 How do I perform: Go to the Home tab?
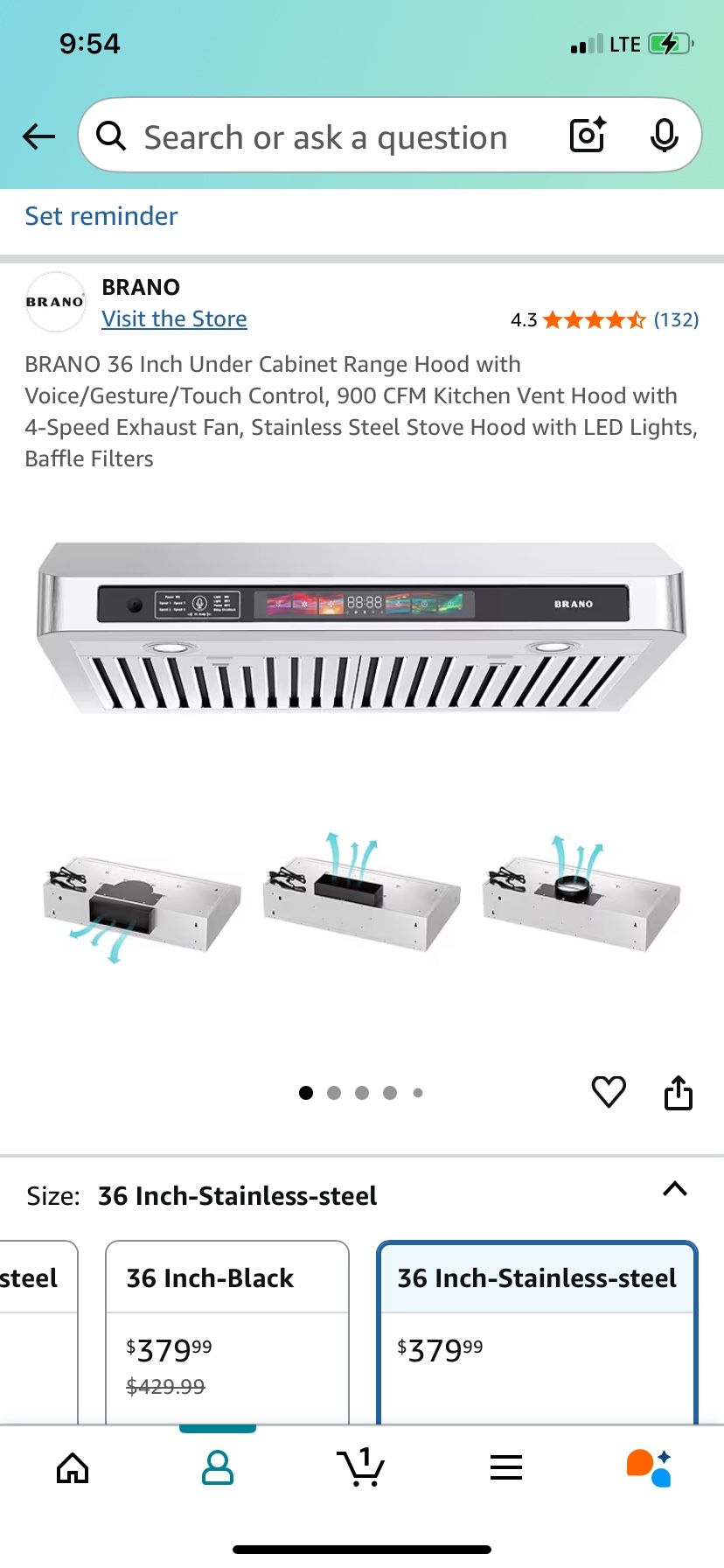pyautogui.click(x=73, y=1467)
